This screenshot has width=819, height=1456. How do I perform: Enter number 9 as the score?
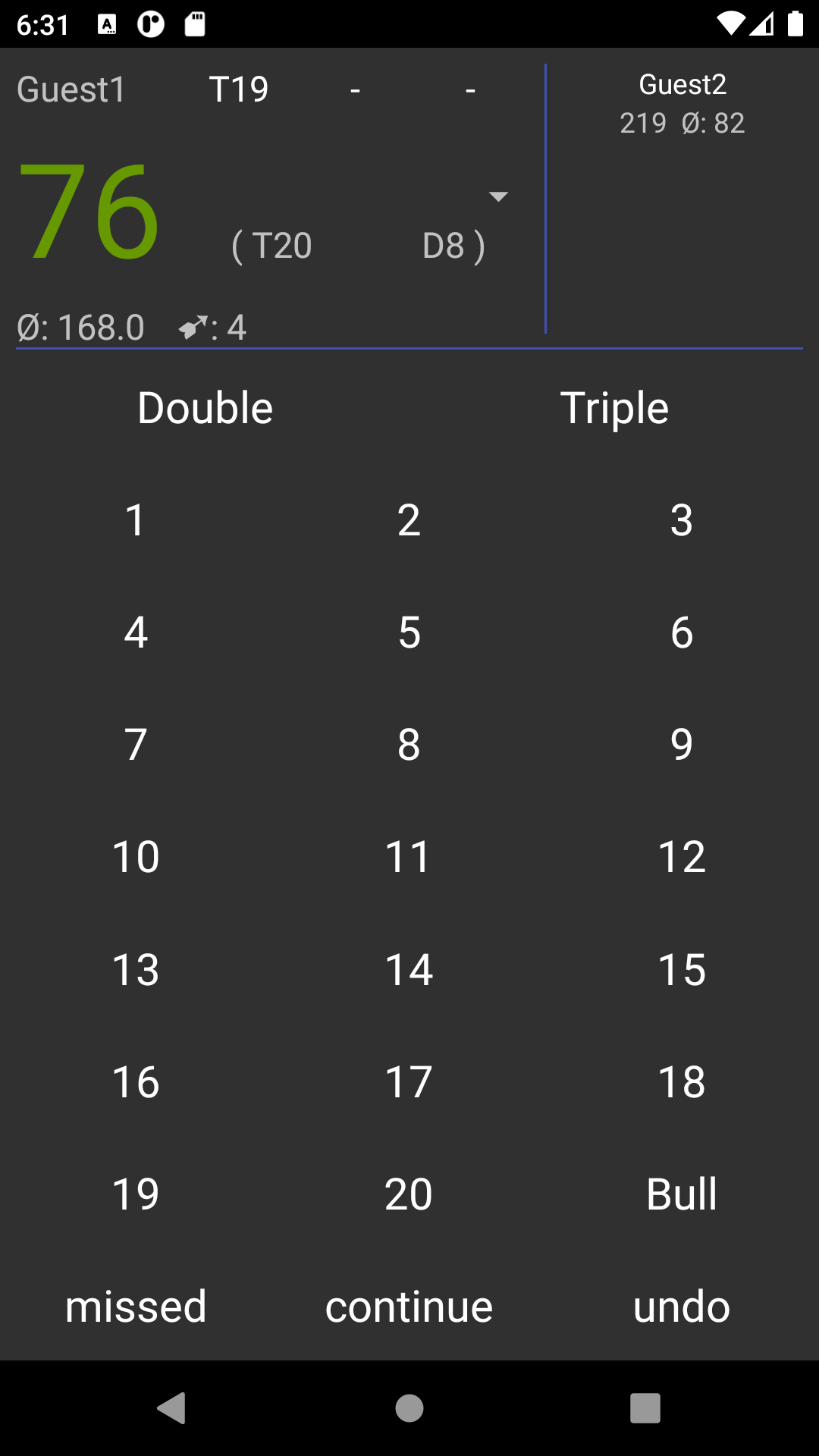point(682,744)
